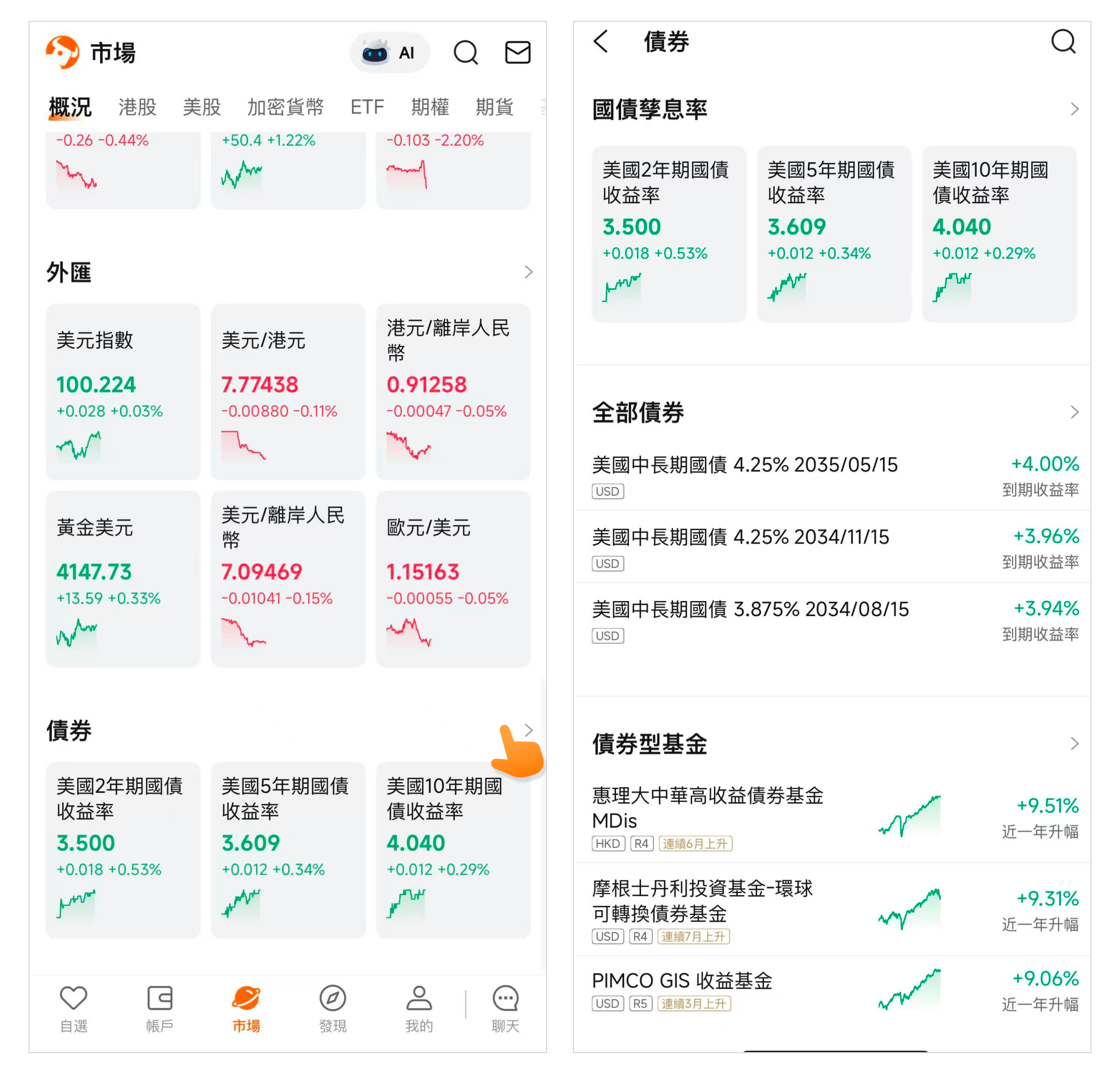
Task: Go back from the 債券 page
Action: 600,41
